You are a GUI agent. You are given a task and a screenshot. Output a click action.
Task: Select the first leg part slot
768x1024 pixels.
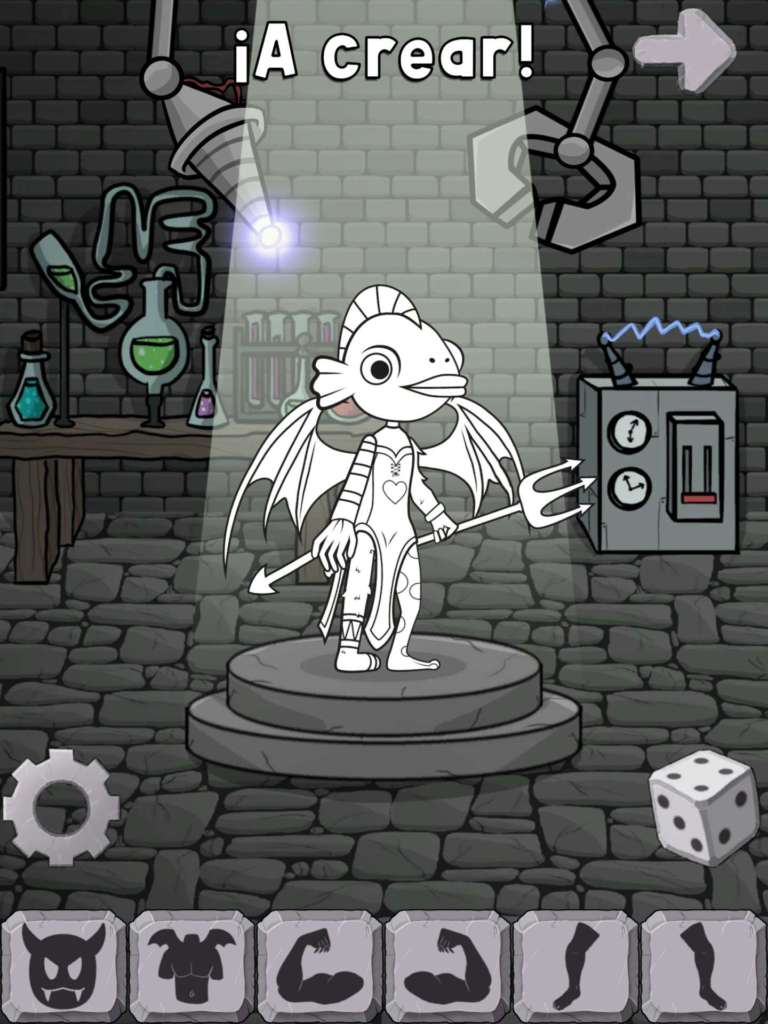(x=576, y=966)
